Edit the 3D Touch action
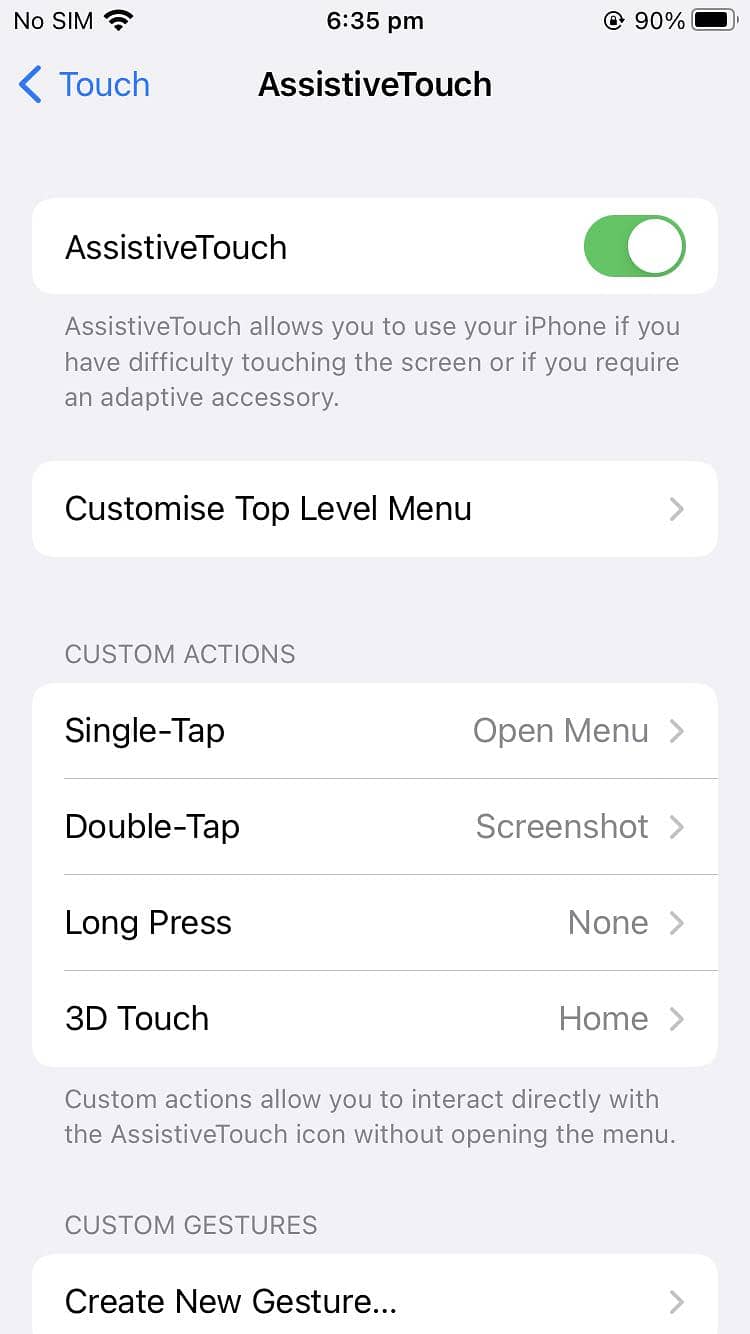This screenshot has height=1334, width=750. pyautogui.click(x=375, y=1019)
